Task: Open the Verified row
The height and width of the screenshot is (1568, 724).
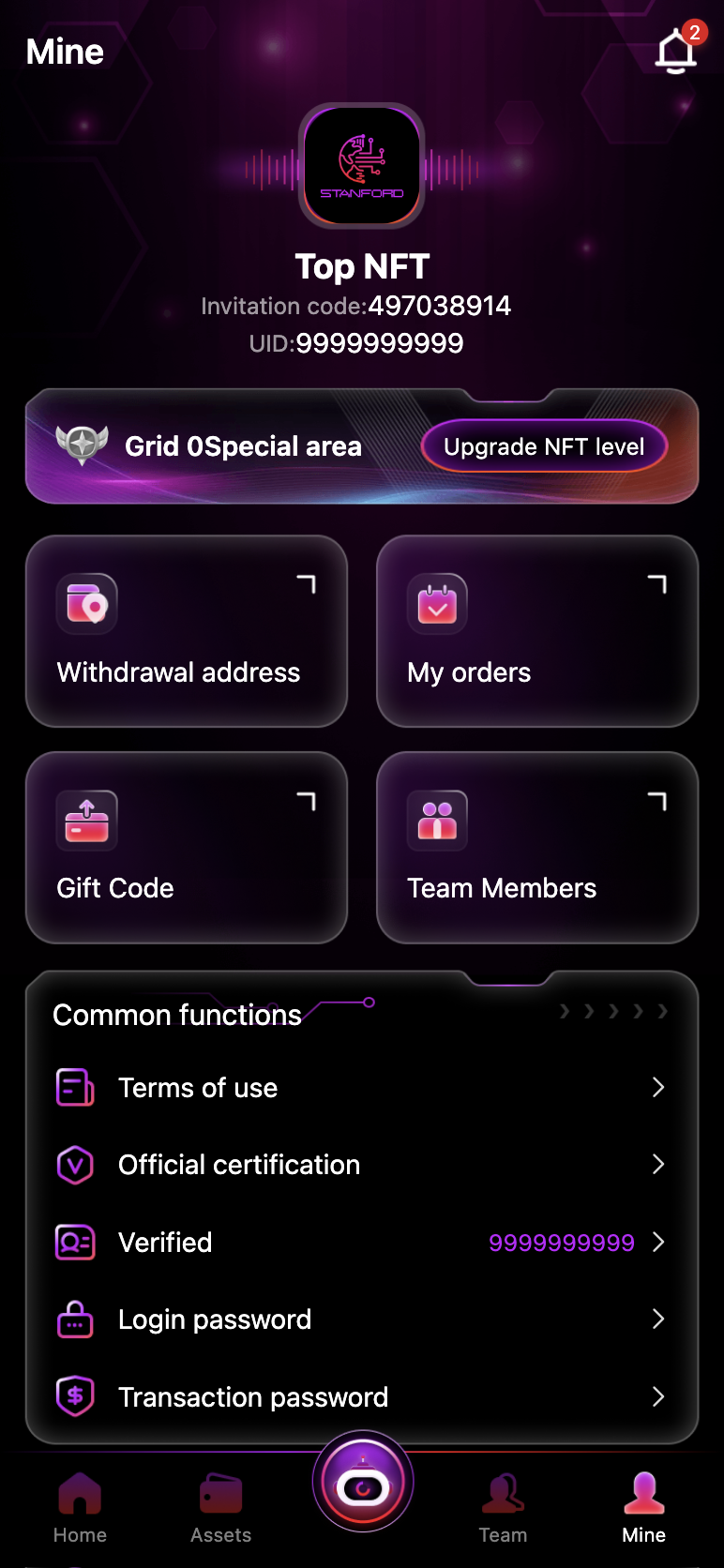Action: 362,1243
